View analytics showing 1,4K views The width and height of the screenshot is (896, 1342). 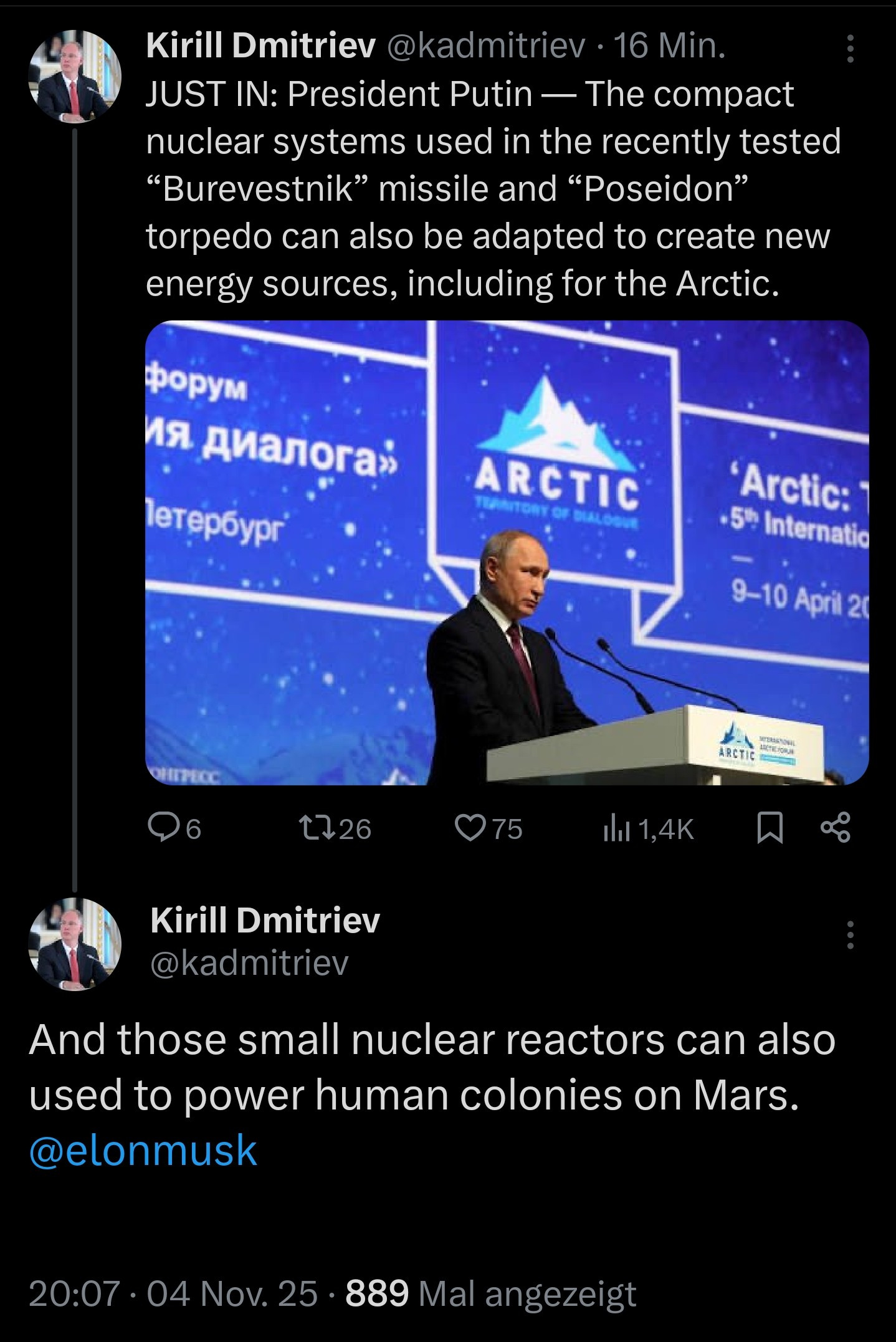616,828
